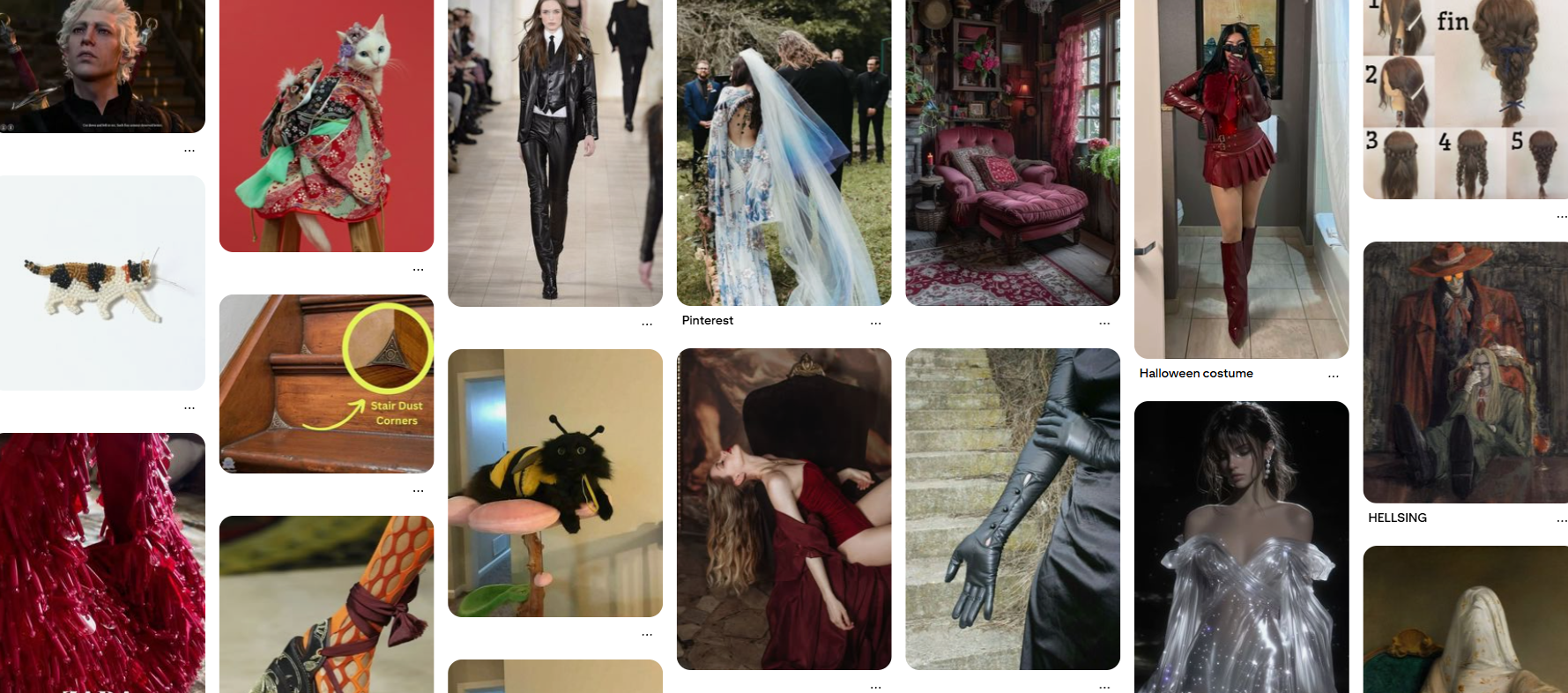Open more options for HELLSING pin
This screenshot has height=693, width=1568.
click(x=1561, y=519)
